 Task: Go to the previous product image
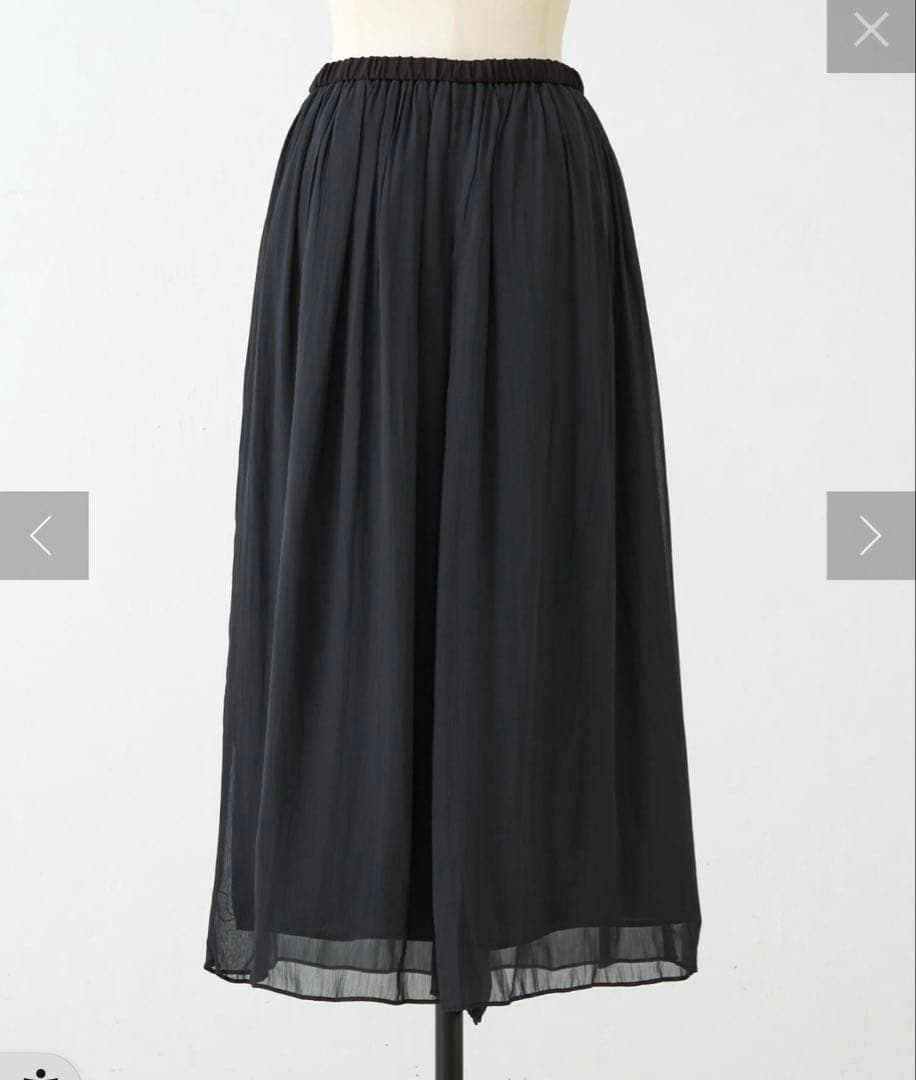click(43, 535)
